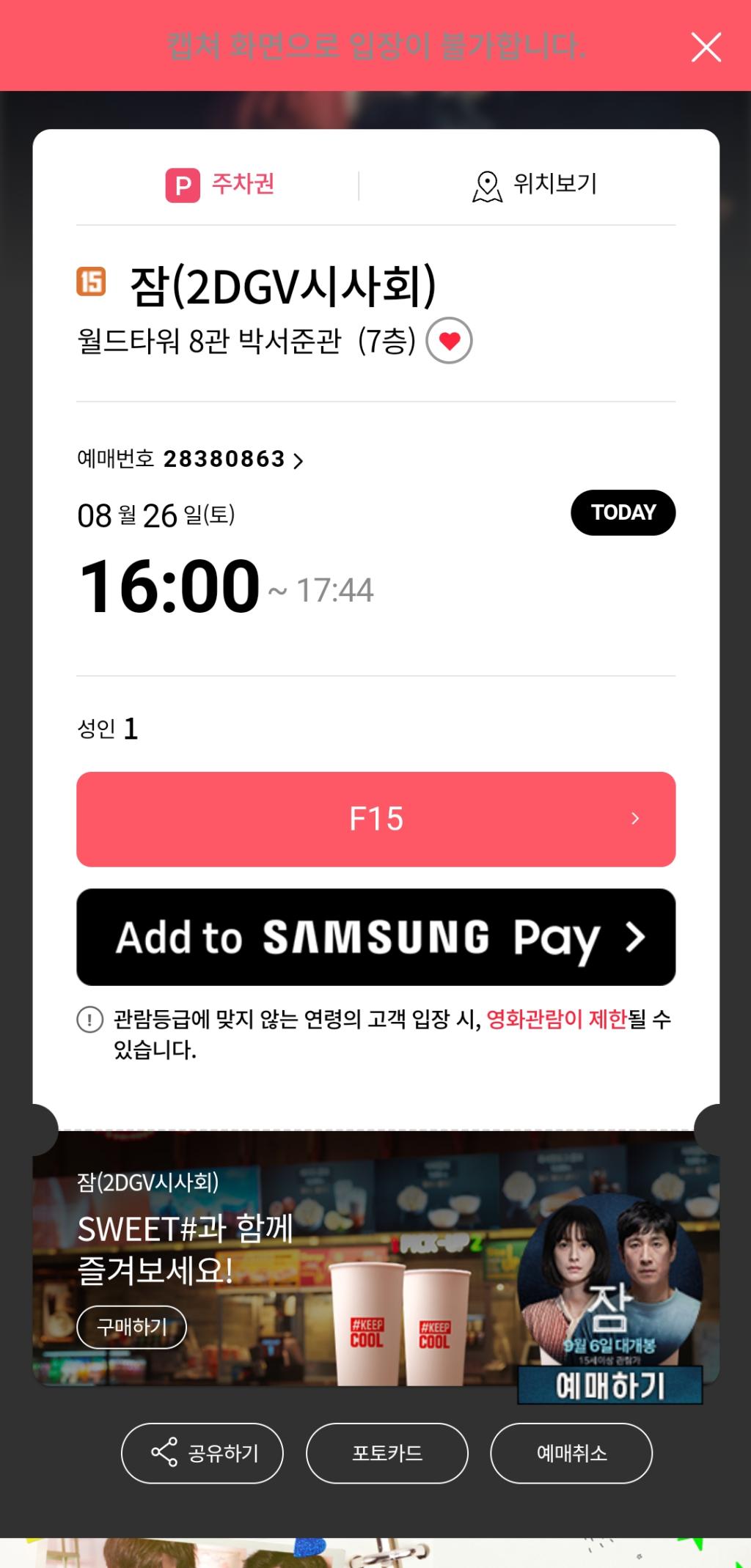The height and width of the screenshot is (1568, 751).
Task: Open seat F15 details
Action: click(375, 819)
